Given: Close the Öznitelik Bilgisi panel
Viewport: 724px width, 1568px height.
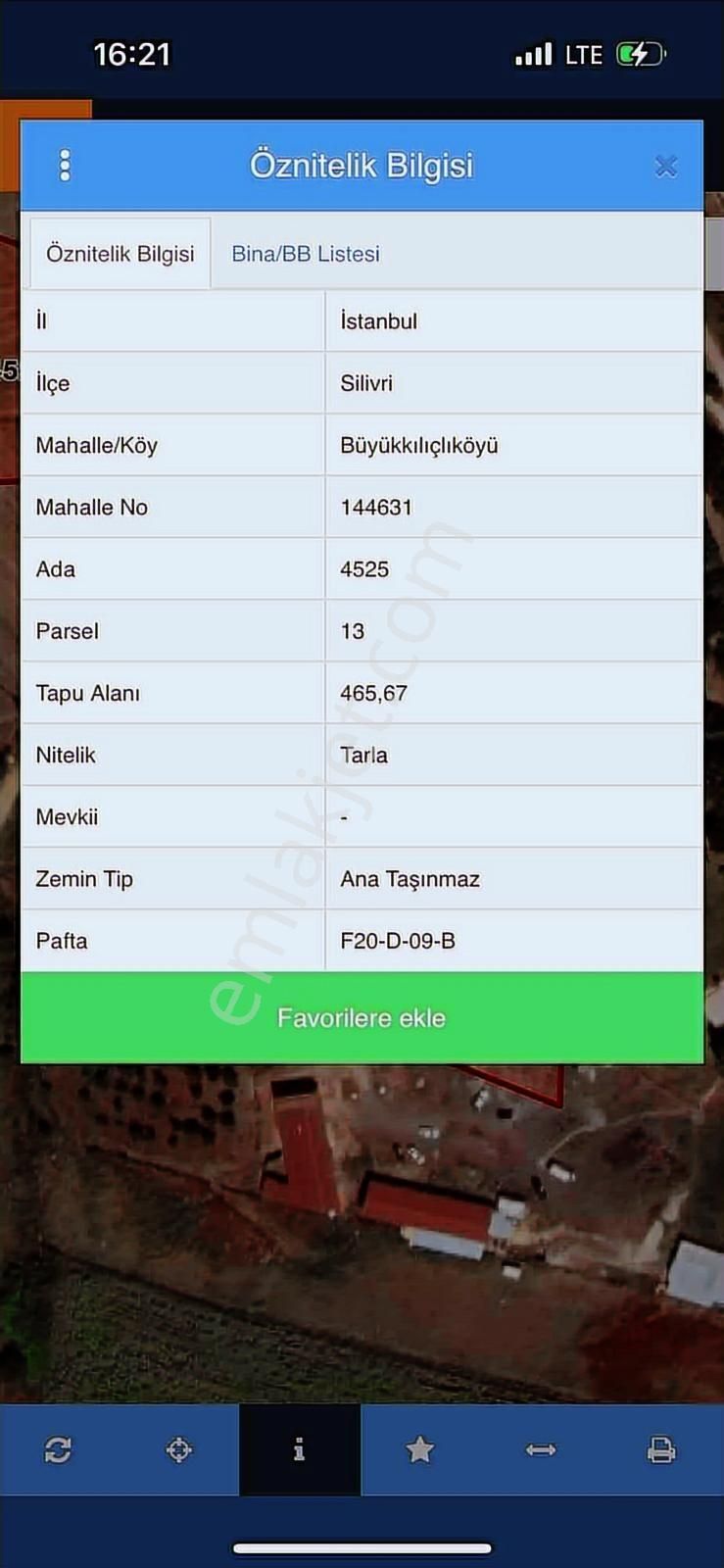Looking at the screenshot, I should point(666,166).
